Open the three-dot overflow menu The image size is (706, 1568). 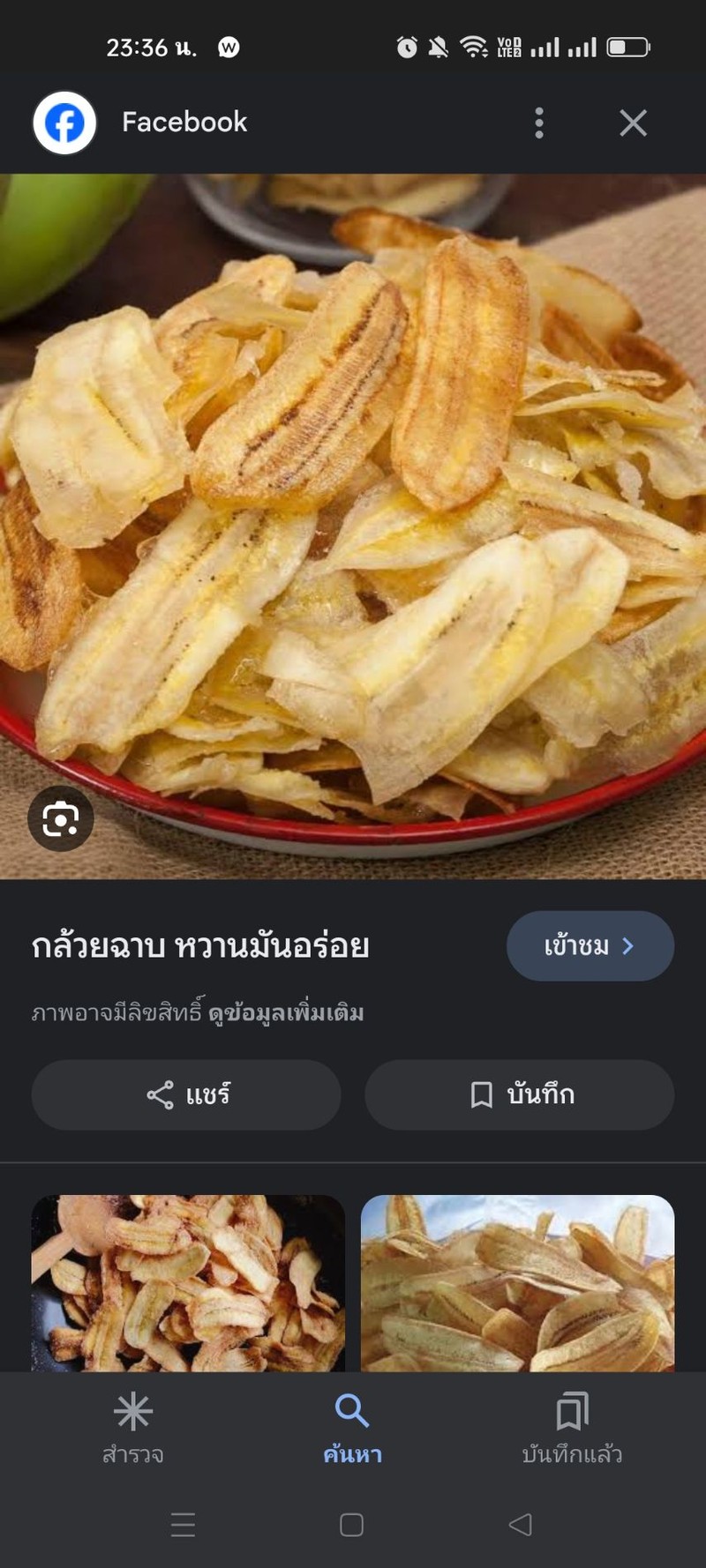pyautogui.click(x=539, y=123)
